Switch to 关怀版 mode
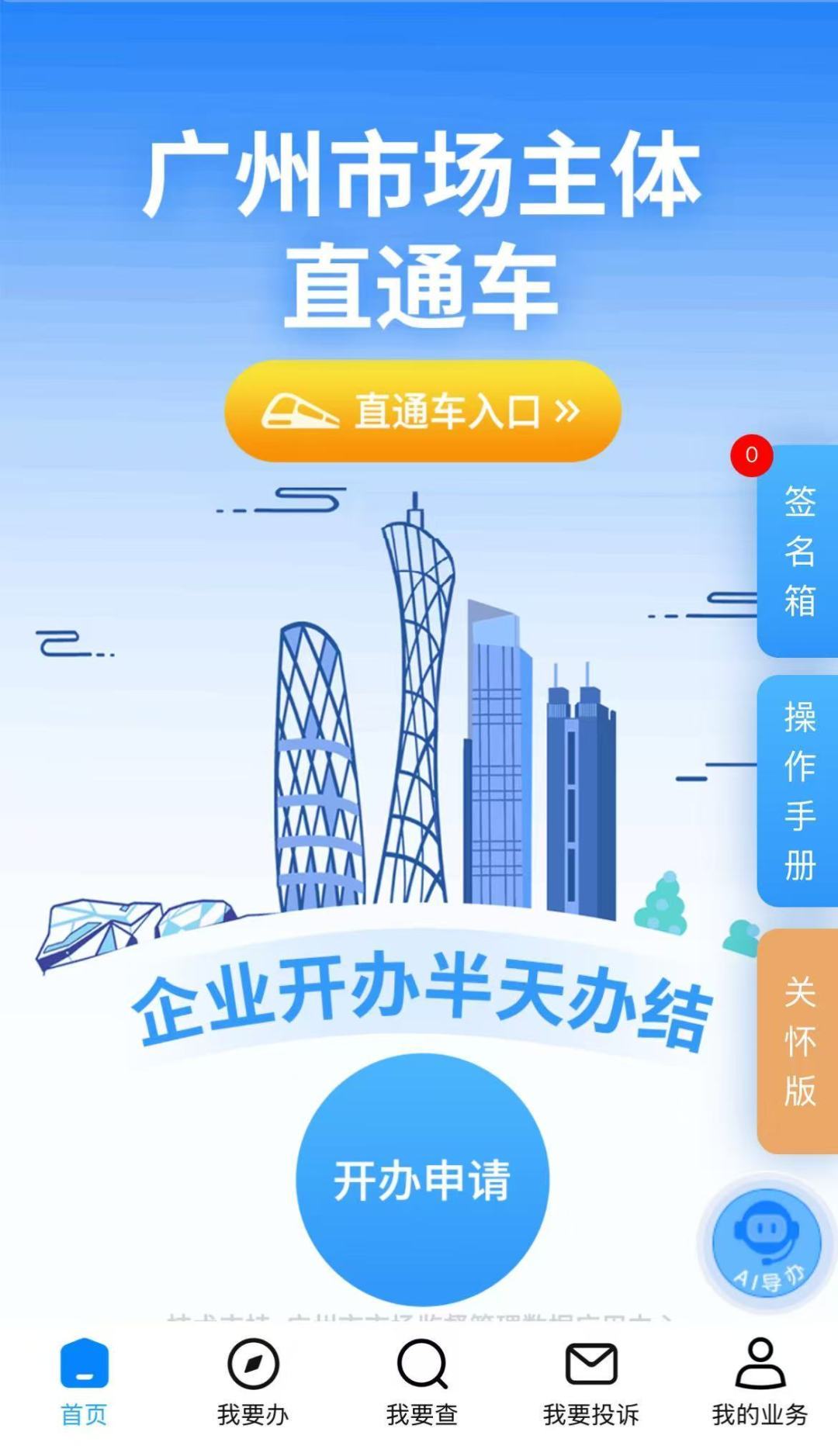 point(798,1041)
